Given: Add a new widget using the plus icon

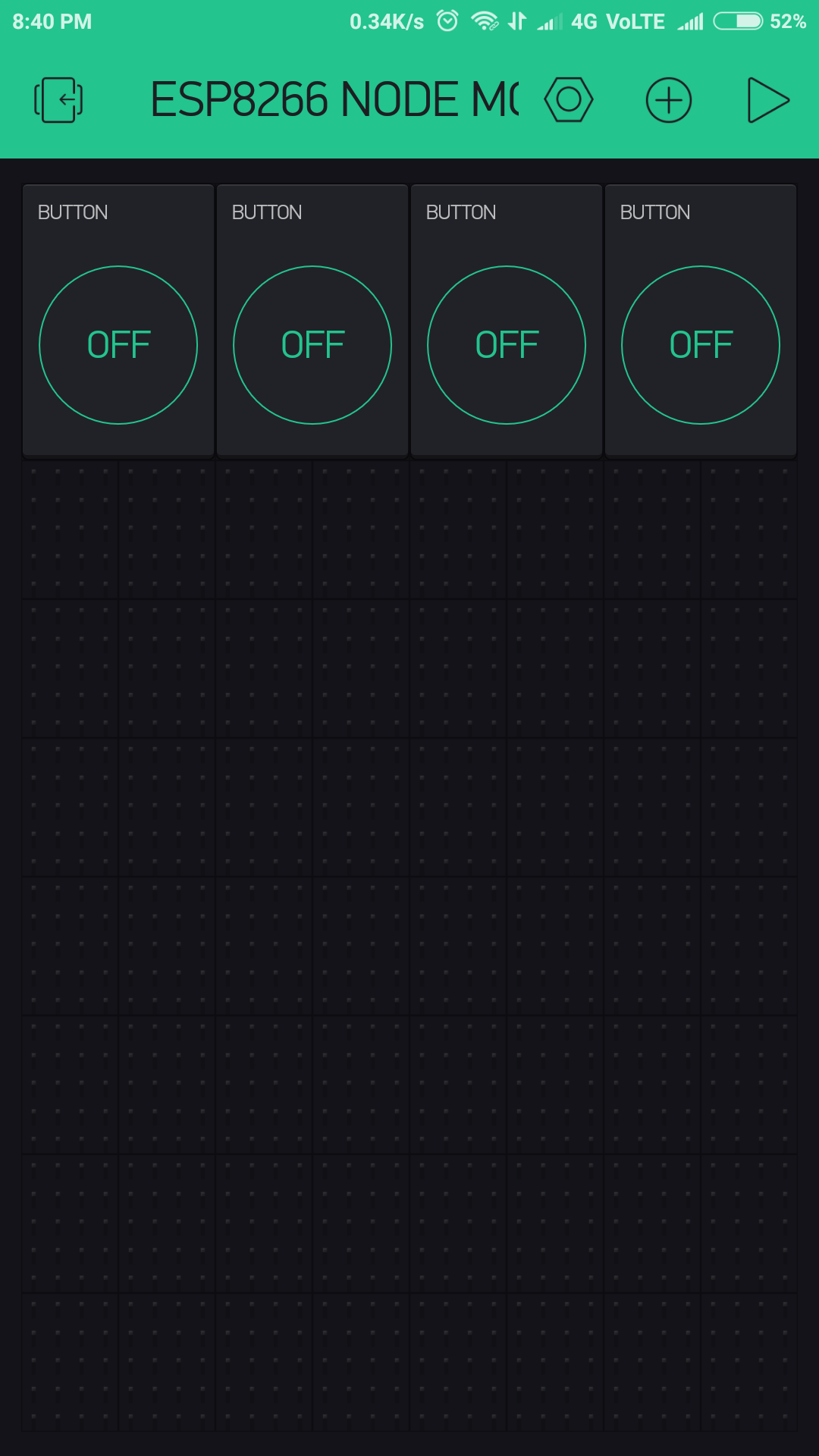Looking at the screenshot, I should (668, 99).
